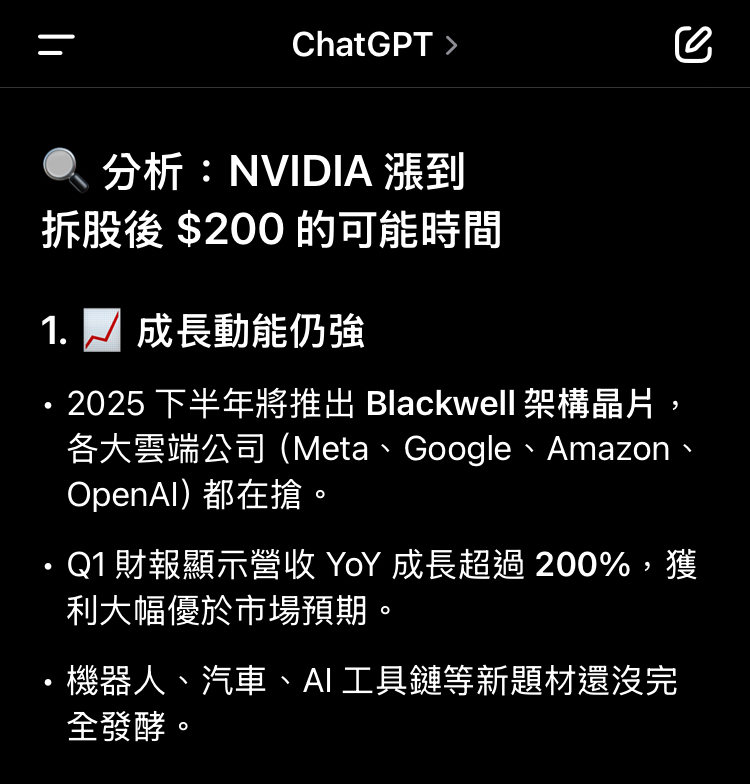The width and height of the screenshot is (750, 784).
Task: Open the sidebar menu
Action: [56, 44]
